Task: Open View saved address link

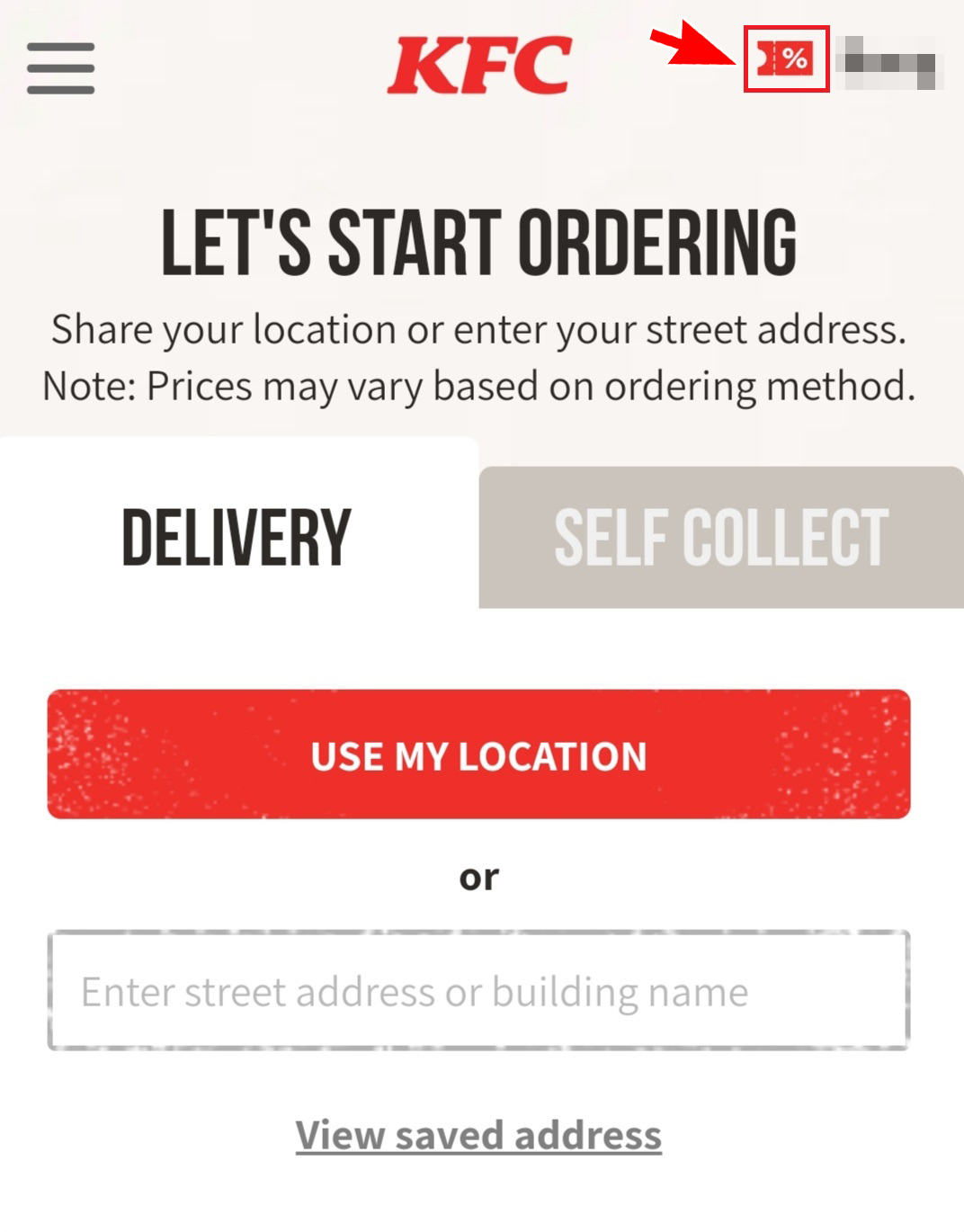Action: pos(478,1135)
